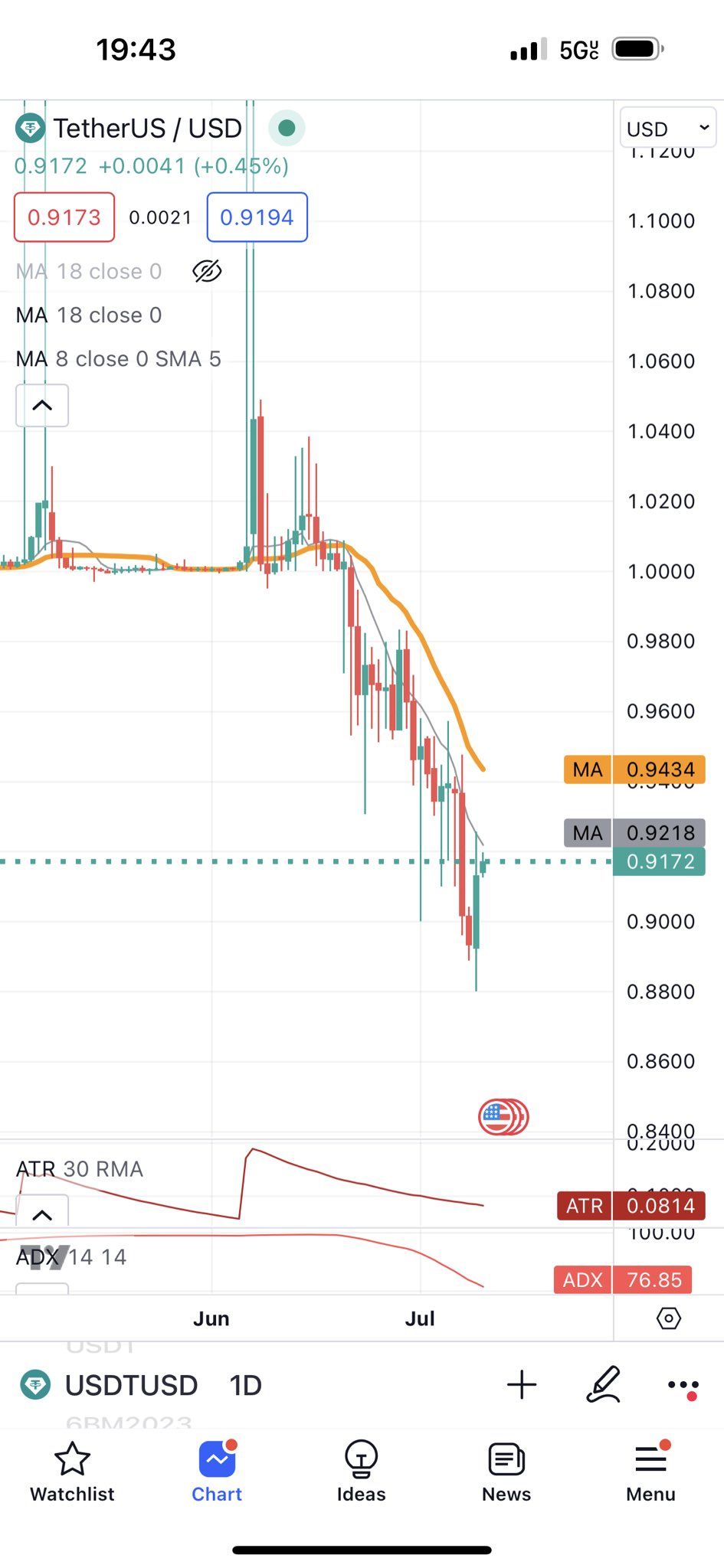Switch to the News tab
The image size is (724, 1568).
[x=506, y=1472]
